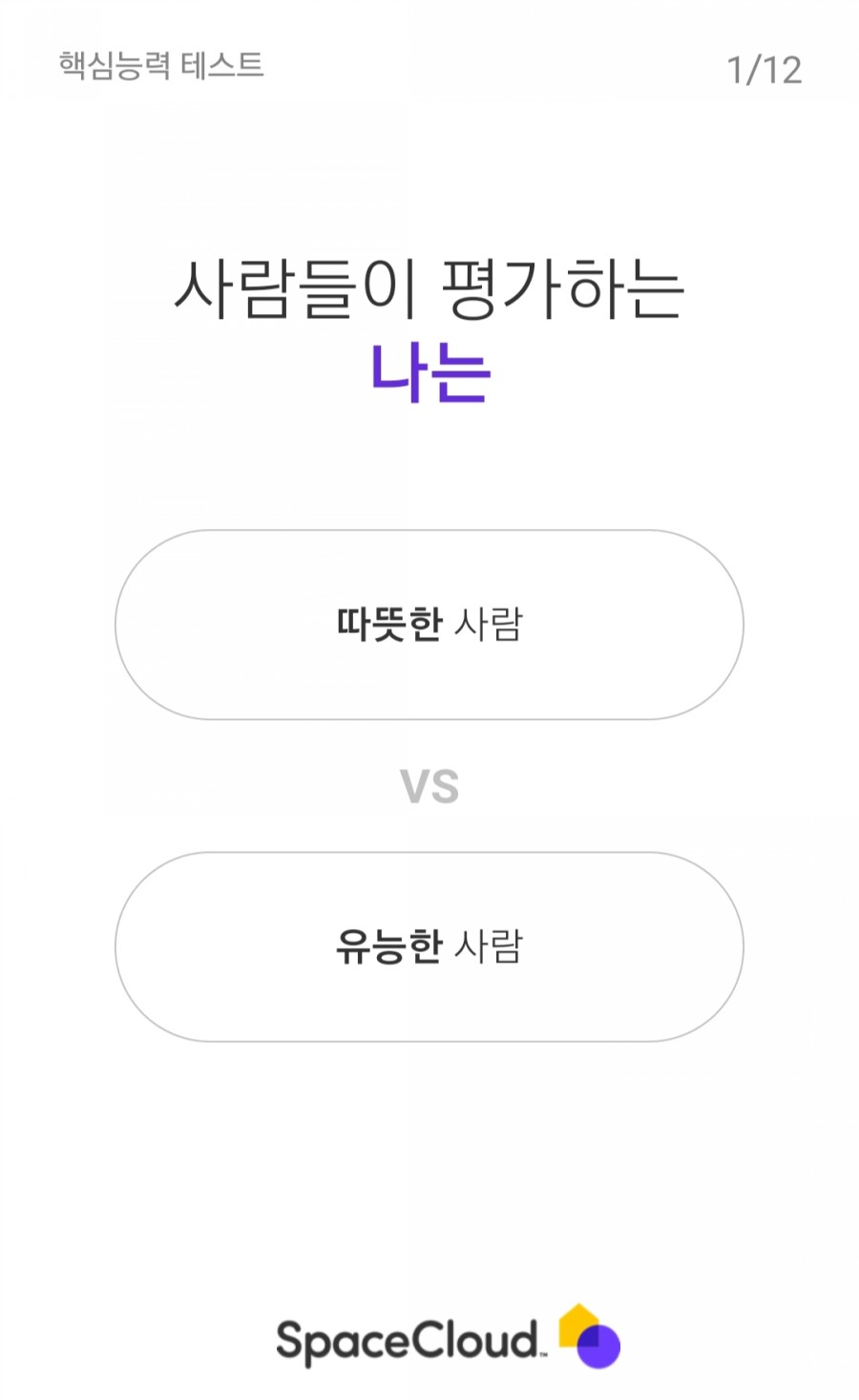Screen dimensions: 859x1400
Task: Tap the VS divider between answer choices
Action: 429,785
